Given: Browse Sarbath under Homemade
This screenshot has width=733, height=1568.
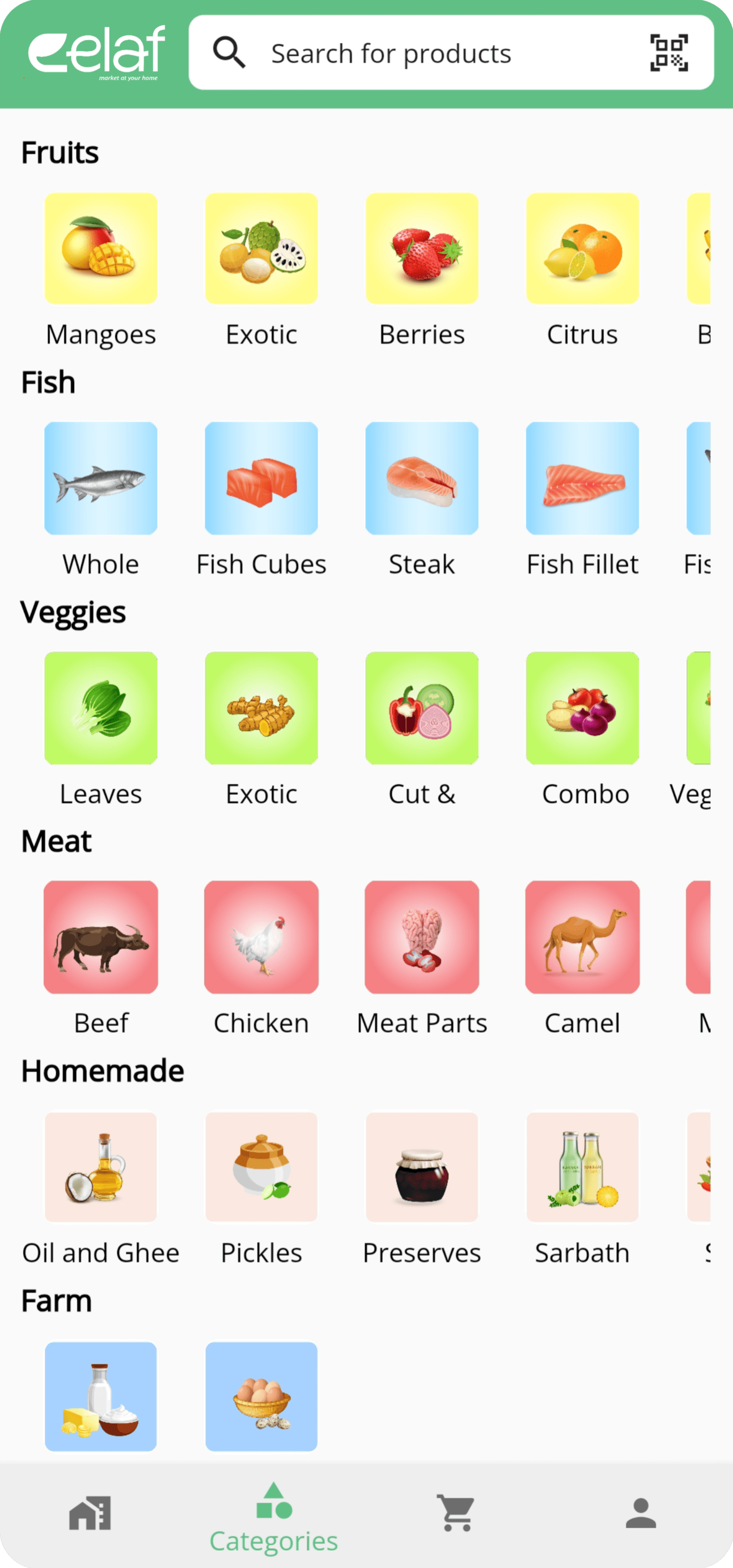Looking at the screenshot, I should pyautogui.click(x=582, y=1167).
